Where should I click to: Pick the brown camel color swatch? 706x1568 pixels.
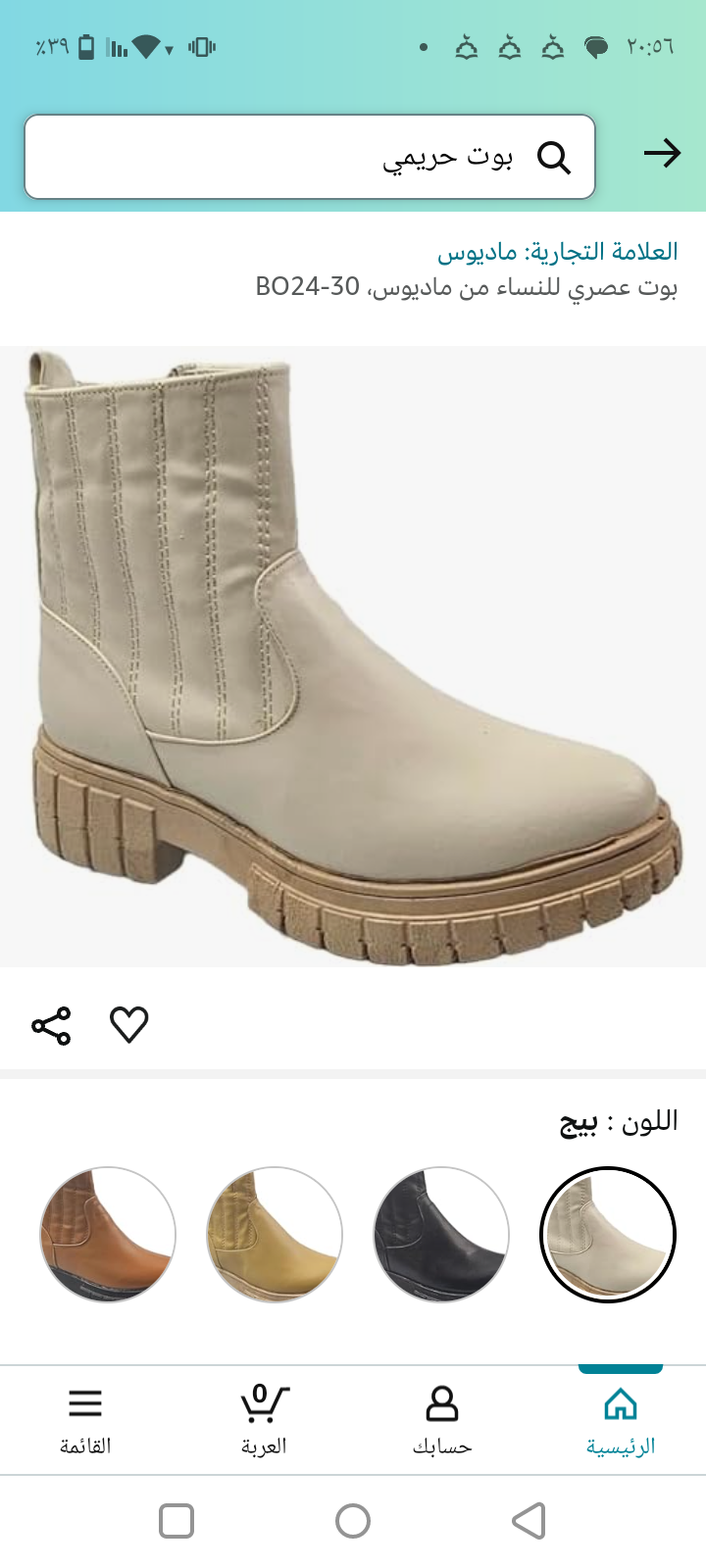[x=108, y=1235]
